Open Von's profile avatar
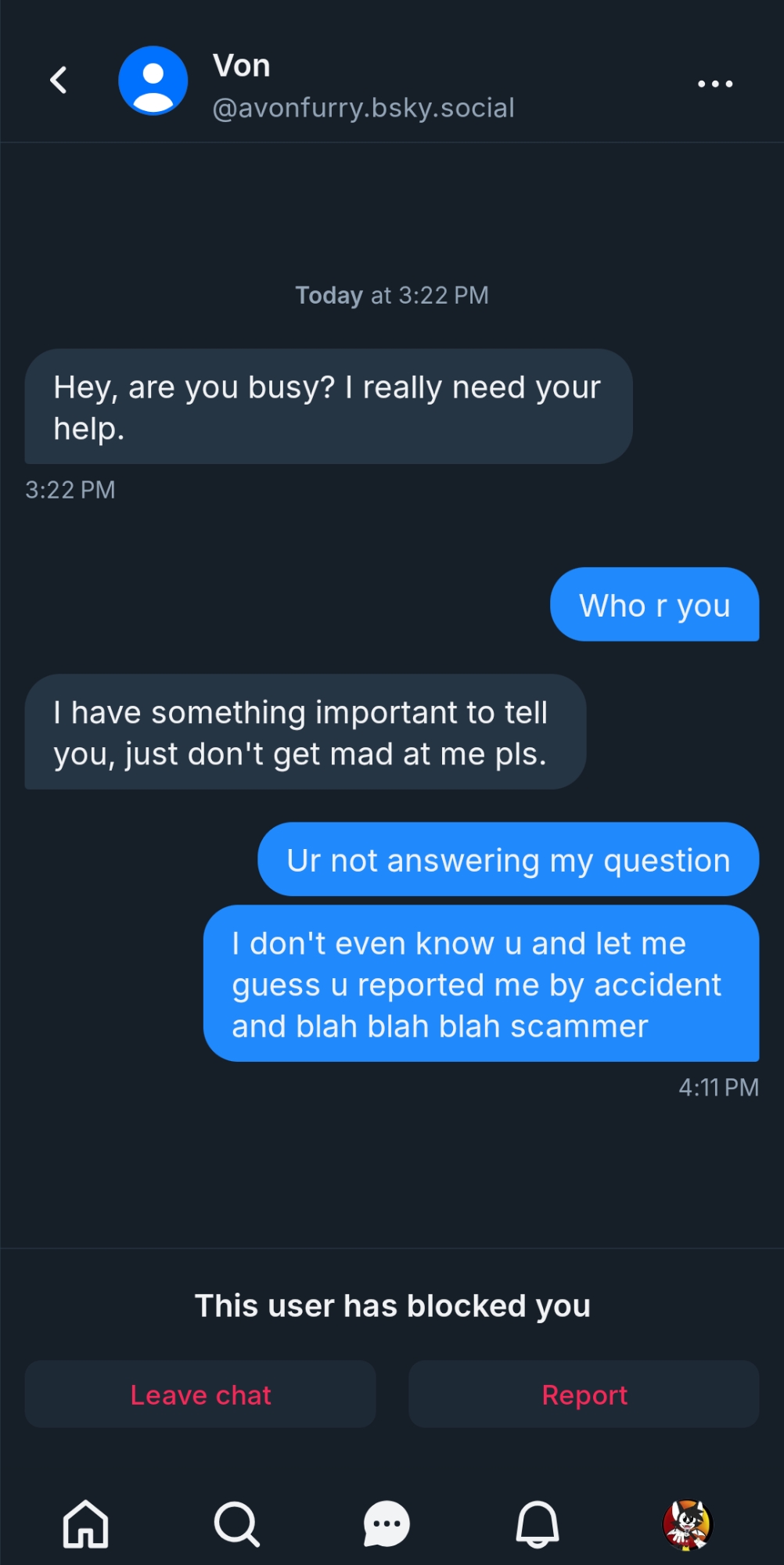 click(x=153, y=81)
